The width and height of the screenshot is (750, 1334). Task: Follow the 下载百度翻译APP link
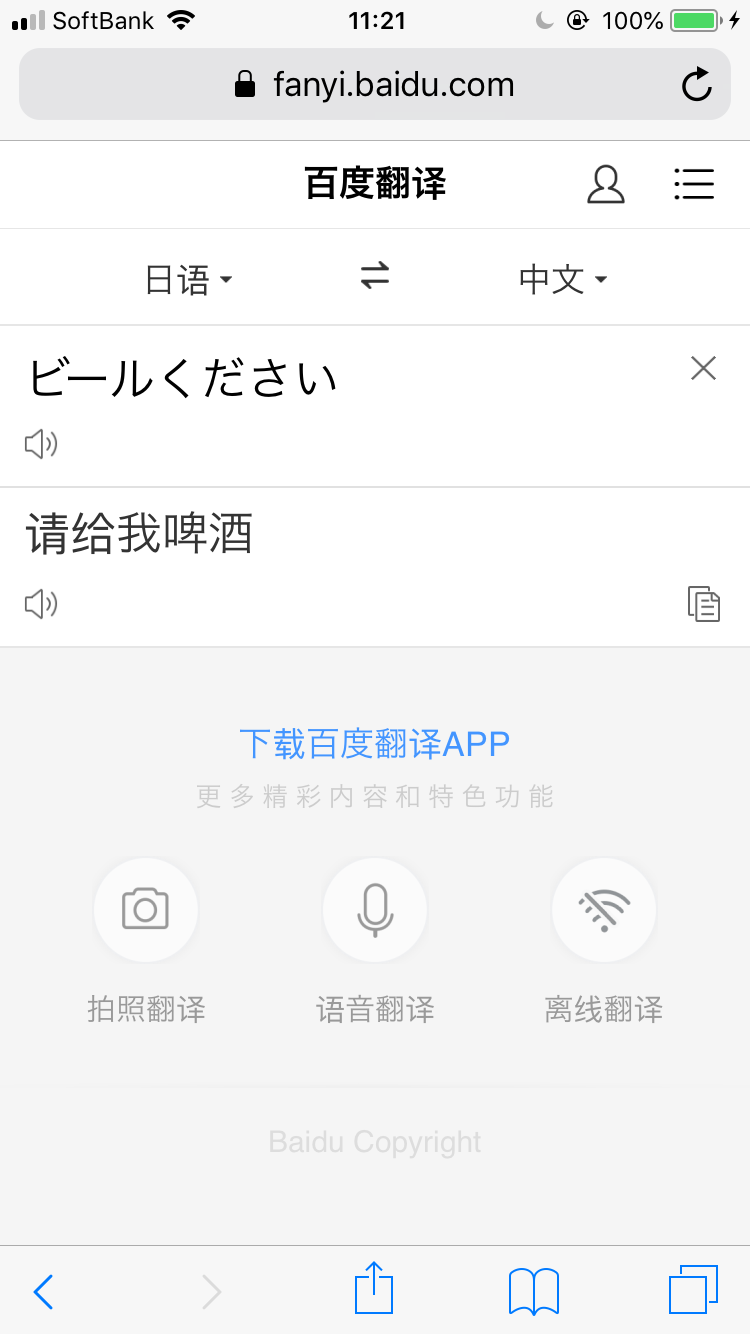tap(375, 744)
